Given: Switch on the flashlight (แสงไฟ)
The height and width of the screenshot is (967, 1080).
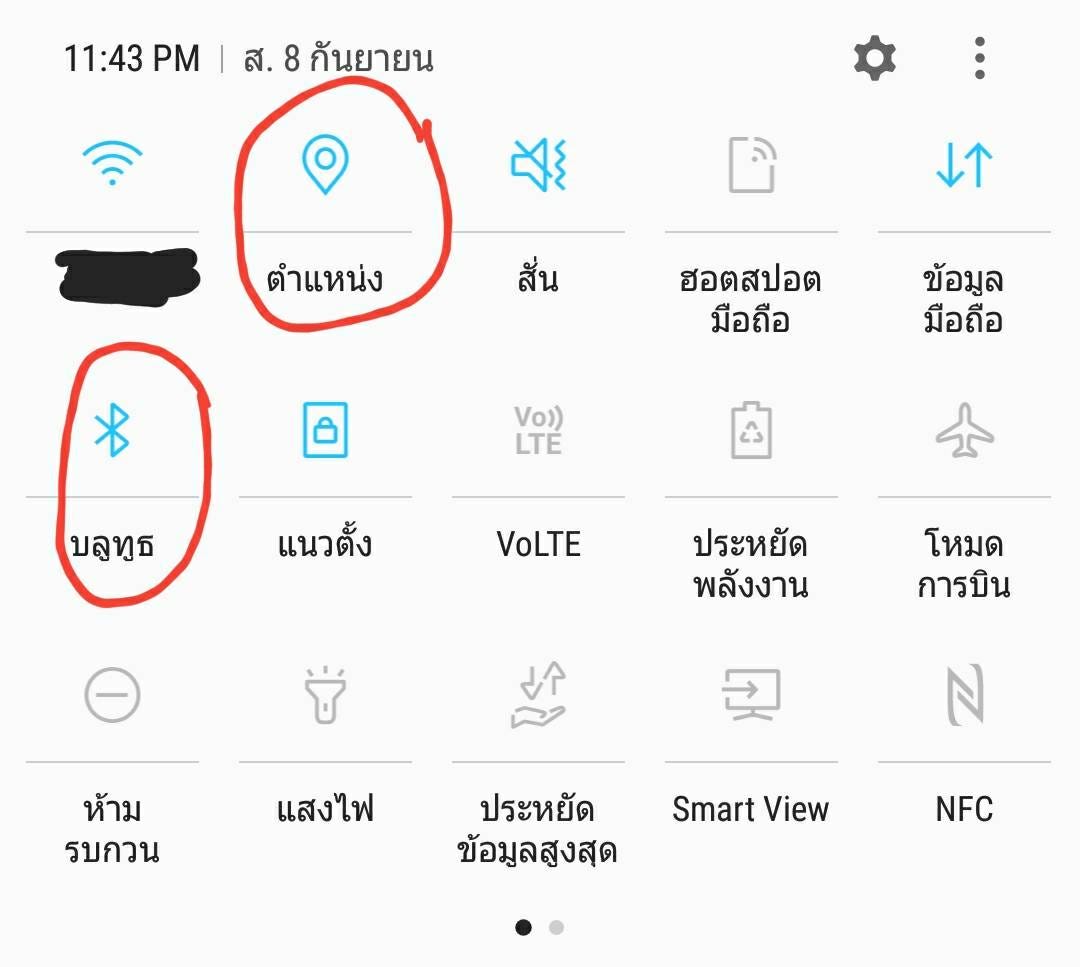Looking at the screenshot, I should (x=325, y=696).
